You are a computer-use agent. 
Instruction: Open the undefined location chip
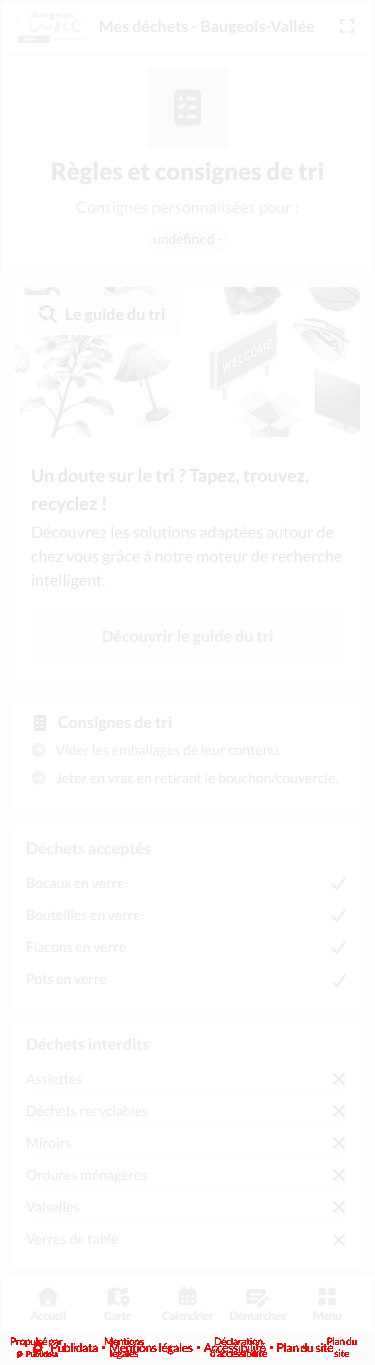(187, 239)
